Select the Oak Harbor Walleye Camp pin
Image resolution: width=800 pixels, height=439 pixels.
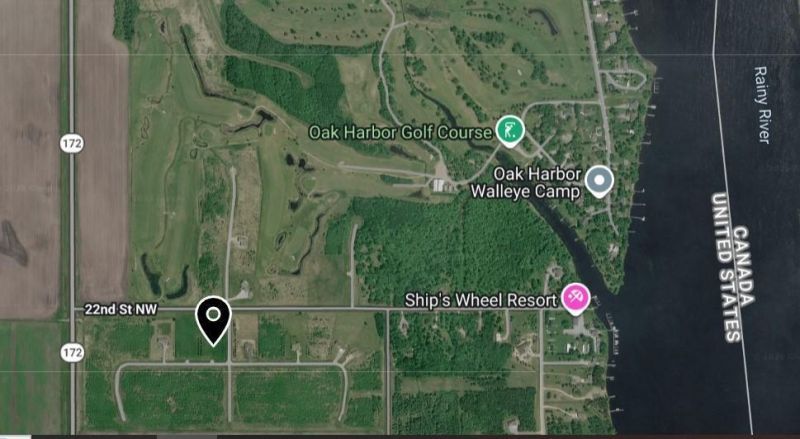point(598,180)
